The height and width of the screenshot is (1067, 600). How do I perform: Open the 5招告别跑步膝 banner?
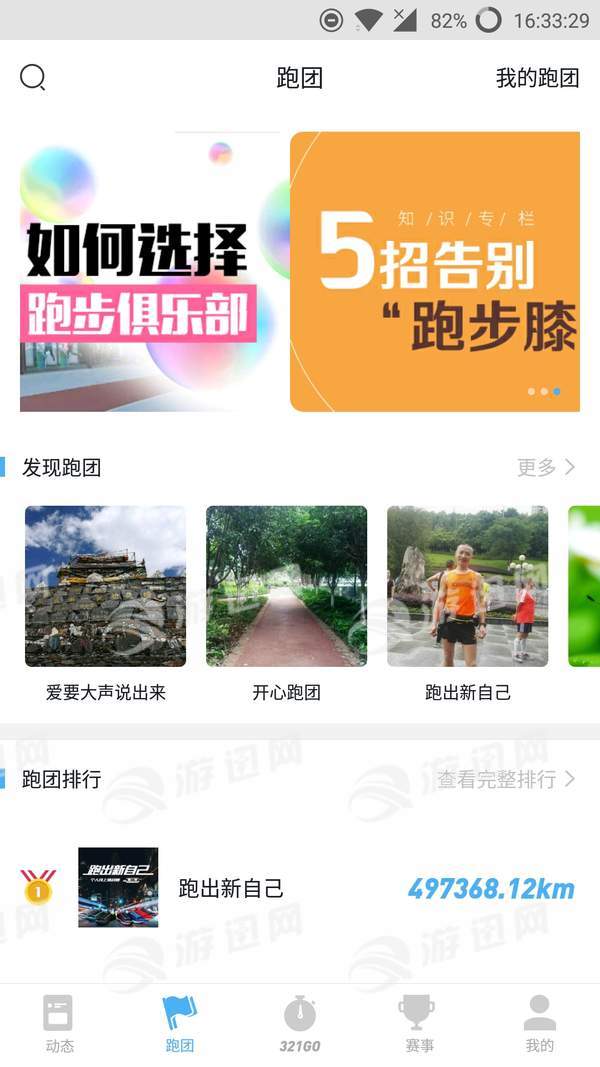coord(435,272)
